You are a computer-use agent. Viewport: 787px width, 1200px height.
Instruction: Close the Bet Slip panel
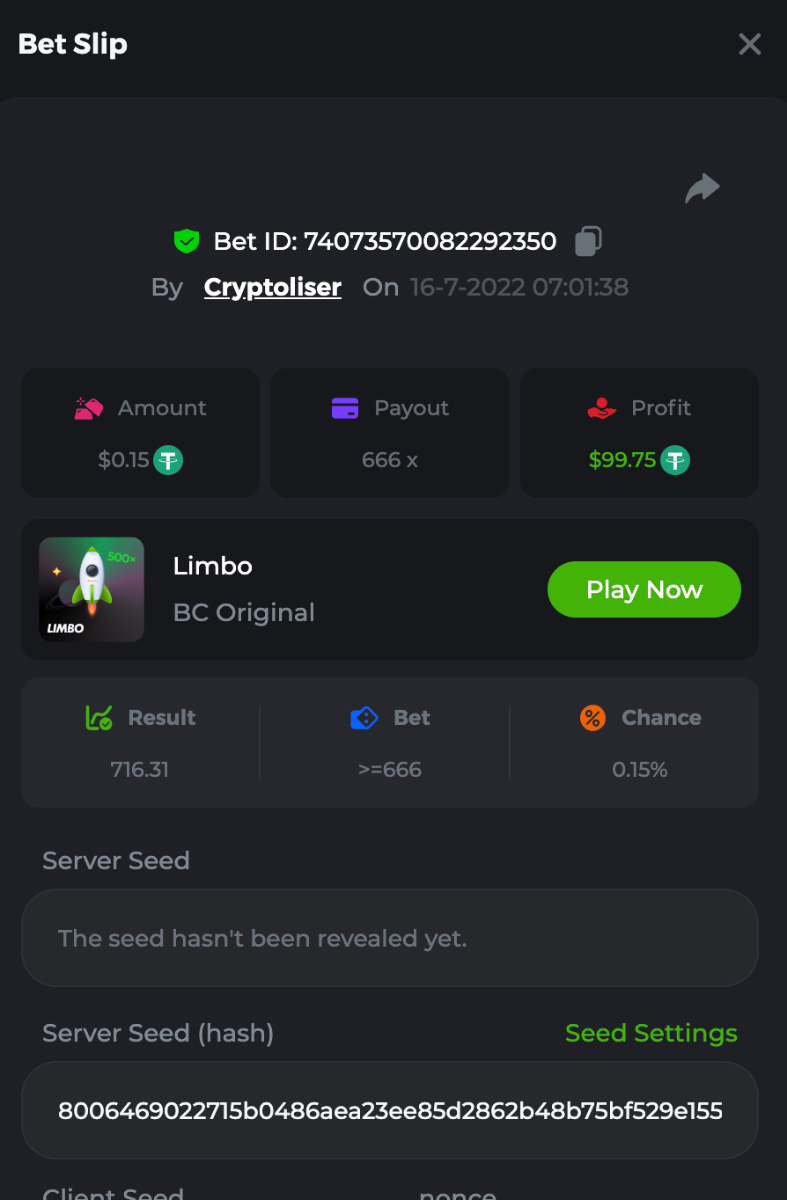(749, 44)
